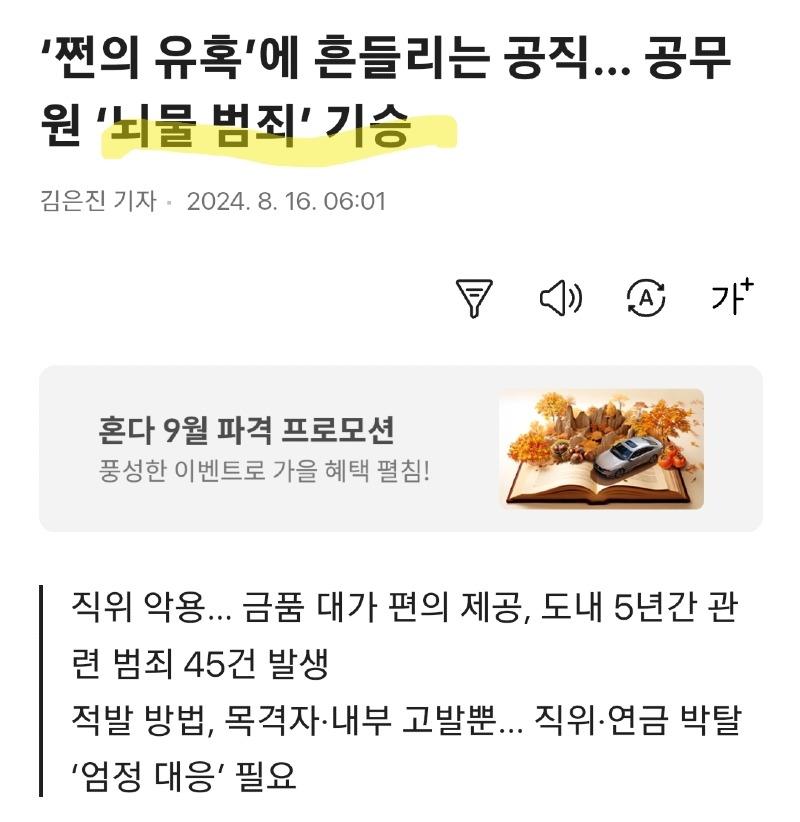
Task: Listen to the article with speaker icon
Action: (560, 298)
